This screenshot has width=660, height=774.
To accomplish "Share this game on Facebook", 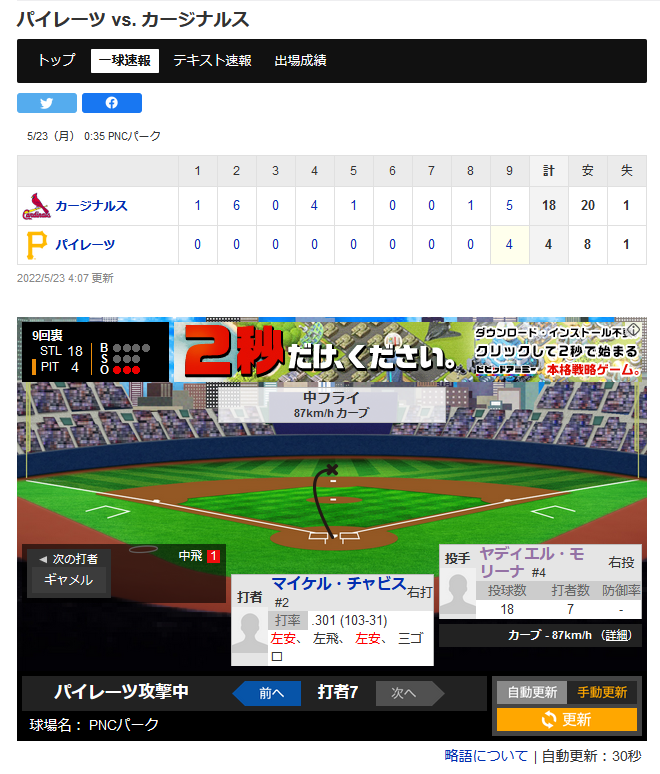I will pos(111,103).
